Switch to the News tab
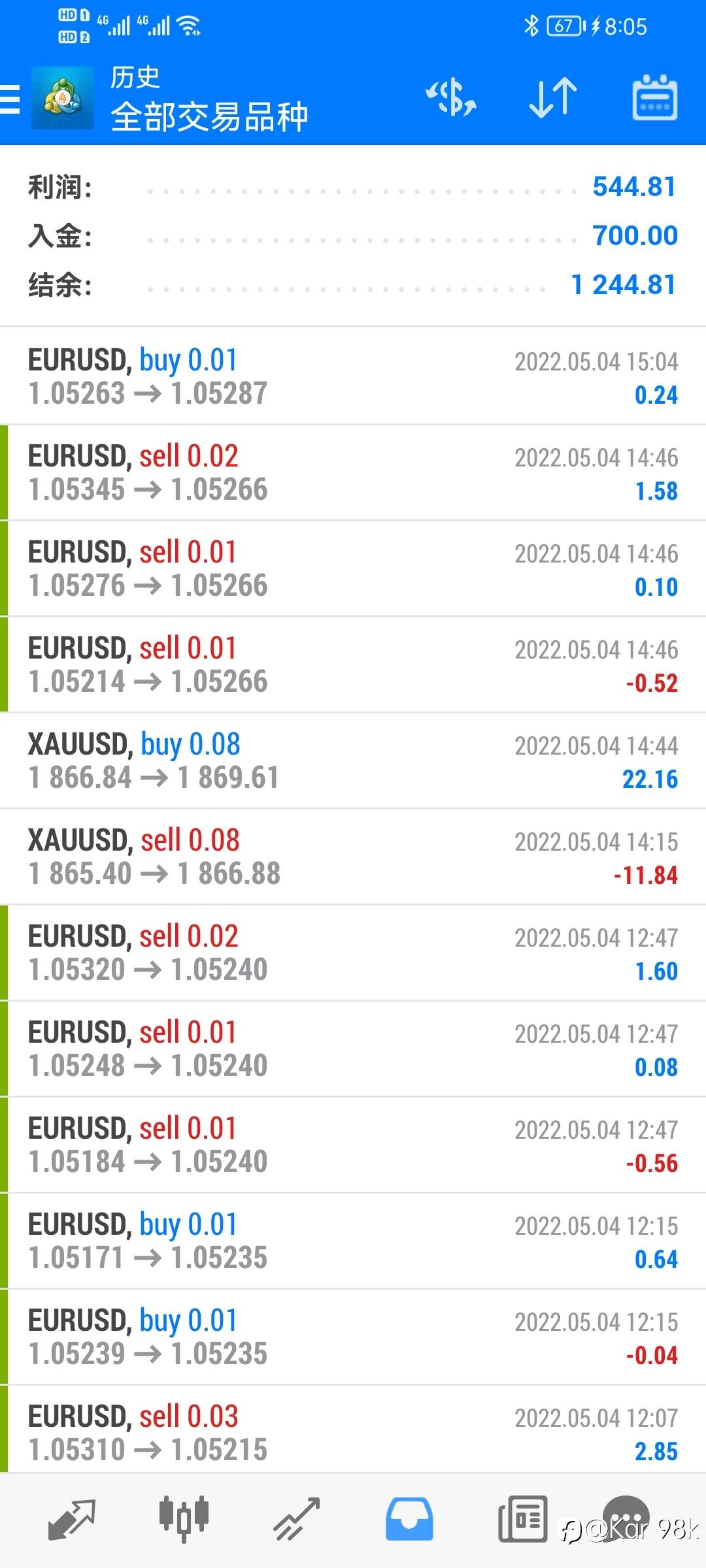Screen dimensions: 706x1568 pyautogui.click(x=522, y=1518)
